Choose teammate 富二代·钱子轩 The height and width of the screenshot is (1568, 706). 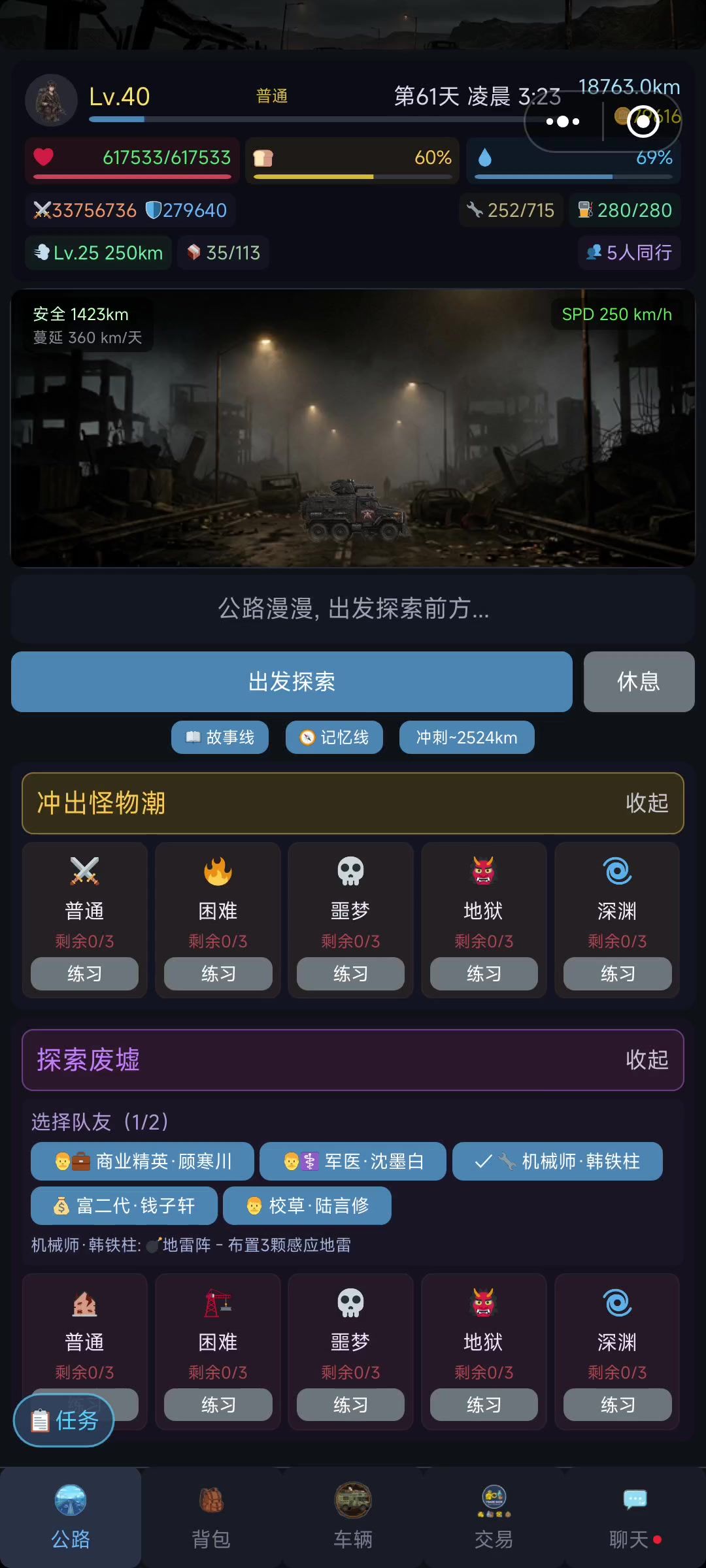[124, 1205]
